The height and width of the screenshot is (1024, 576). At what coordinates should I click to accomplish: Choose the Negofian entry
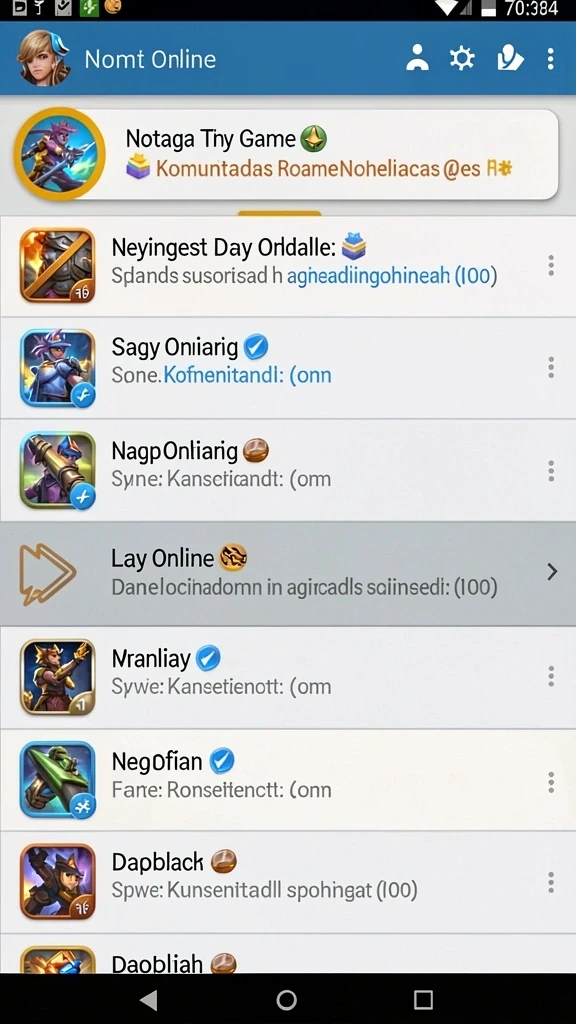click(288, 780)
